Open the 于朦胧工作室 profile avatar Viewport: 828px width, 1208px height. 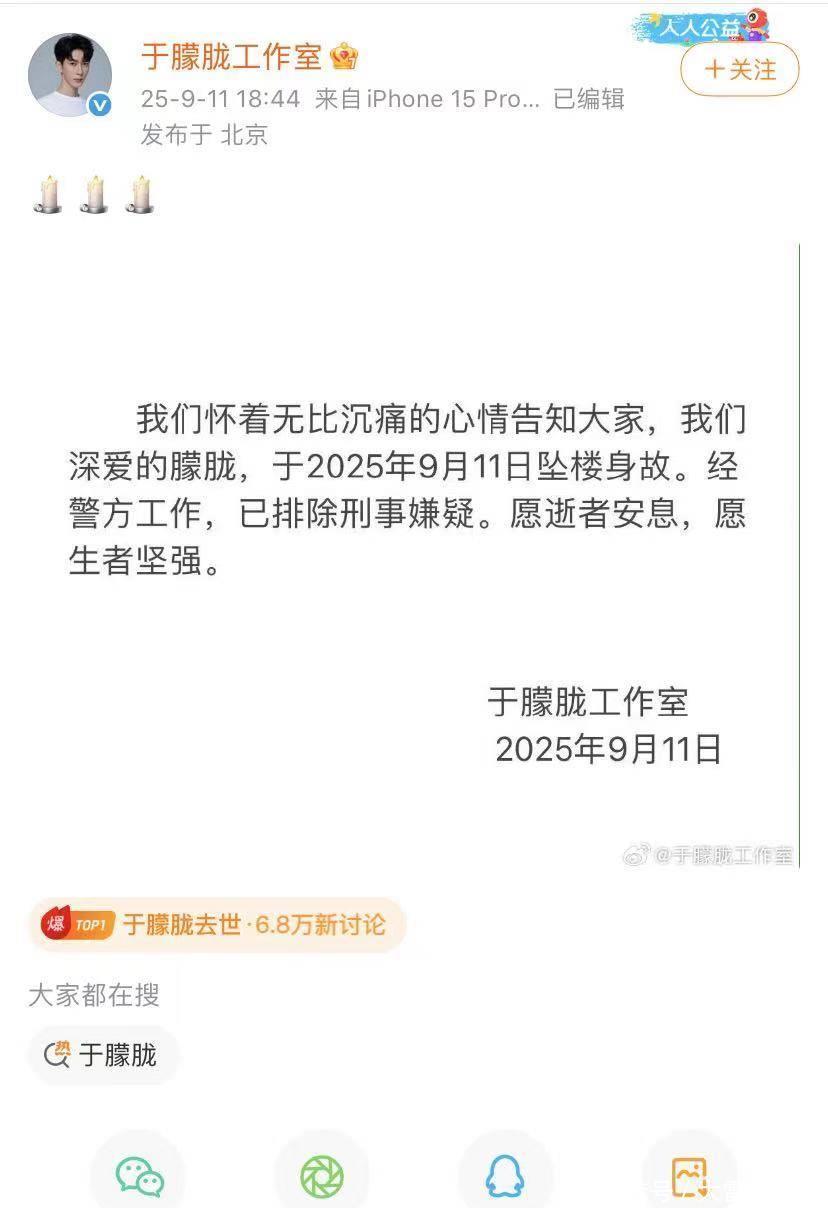pos(69,75)
